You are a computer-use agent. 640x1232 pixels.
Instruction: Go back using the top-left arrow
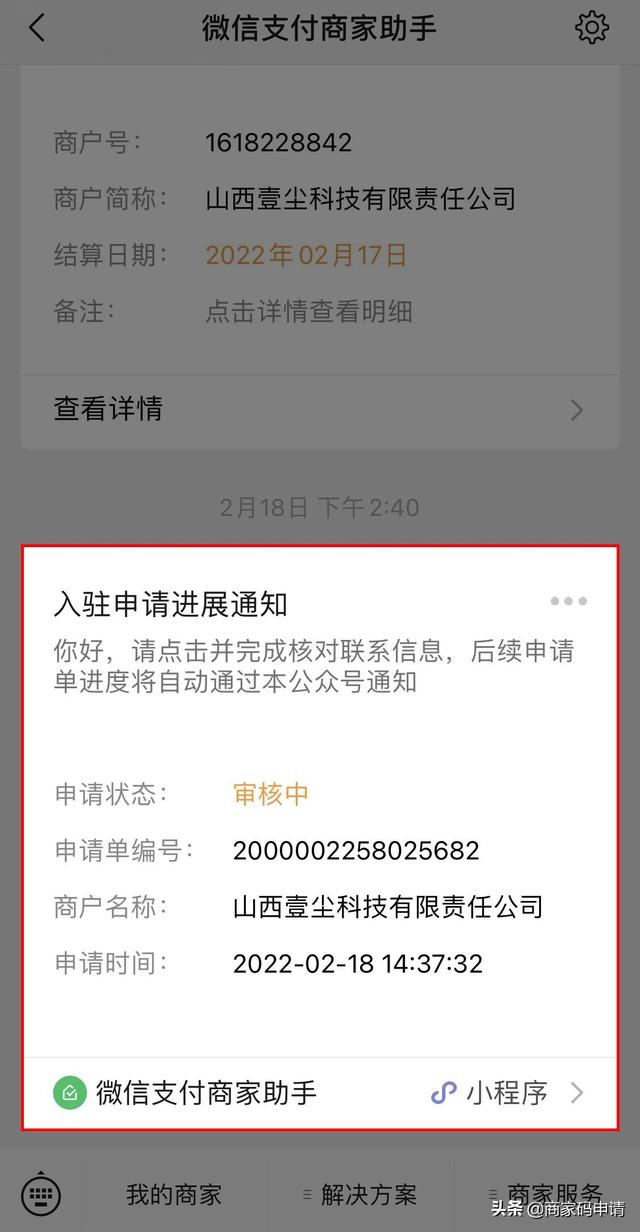pyautogui.click(x=37, y=28)
